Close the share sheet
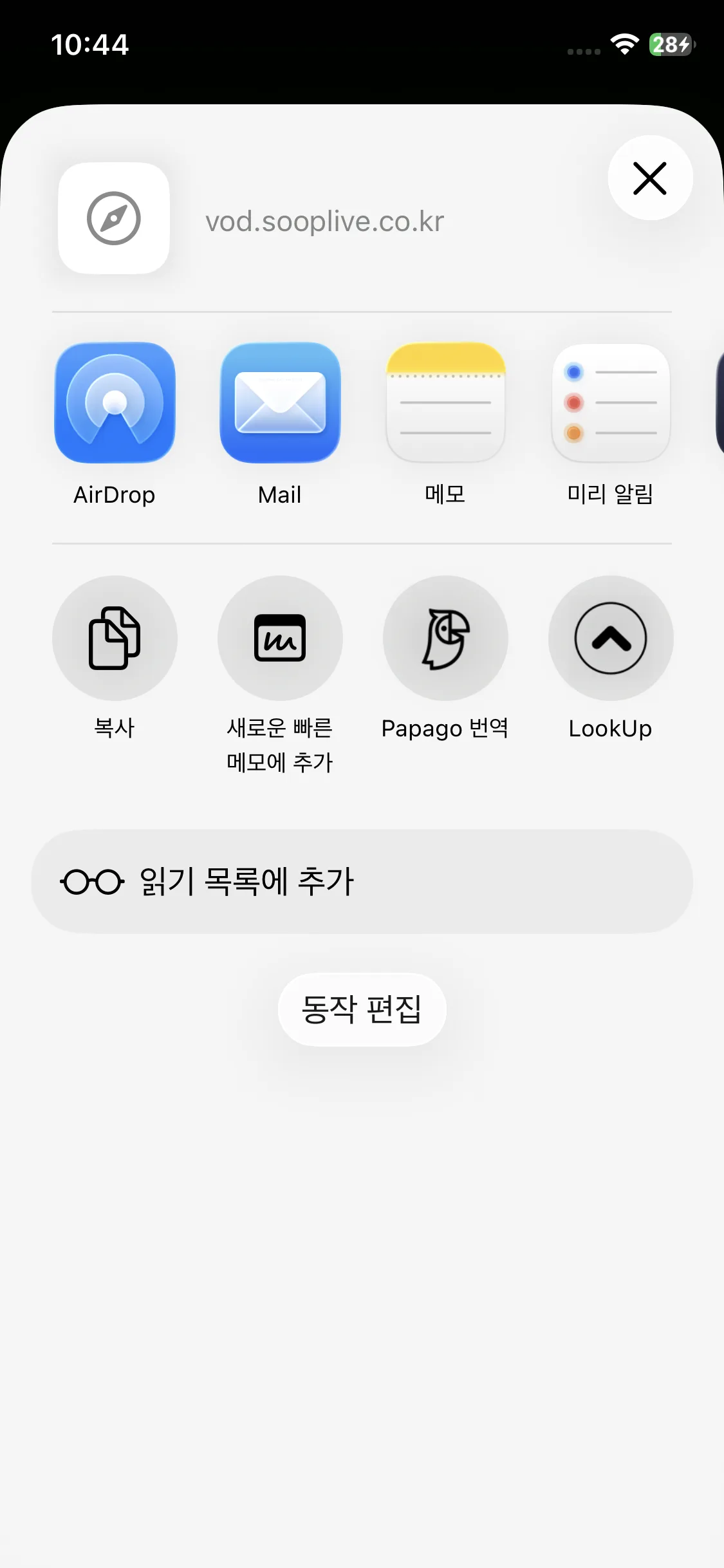The width and height of the screenshot is (724, 1568). [x=650, y=178]
